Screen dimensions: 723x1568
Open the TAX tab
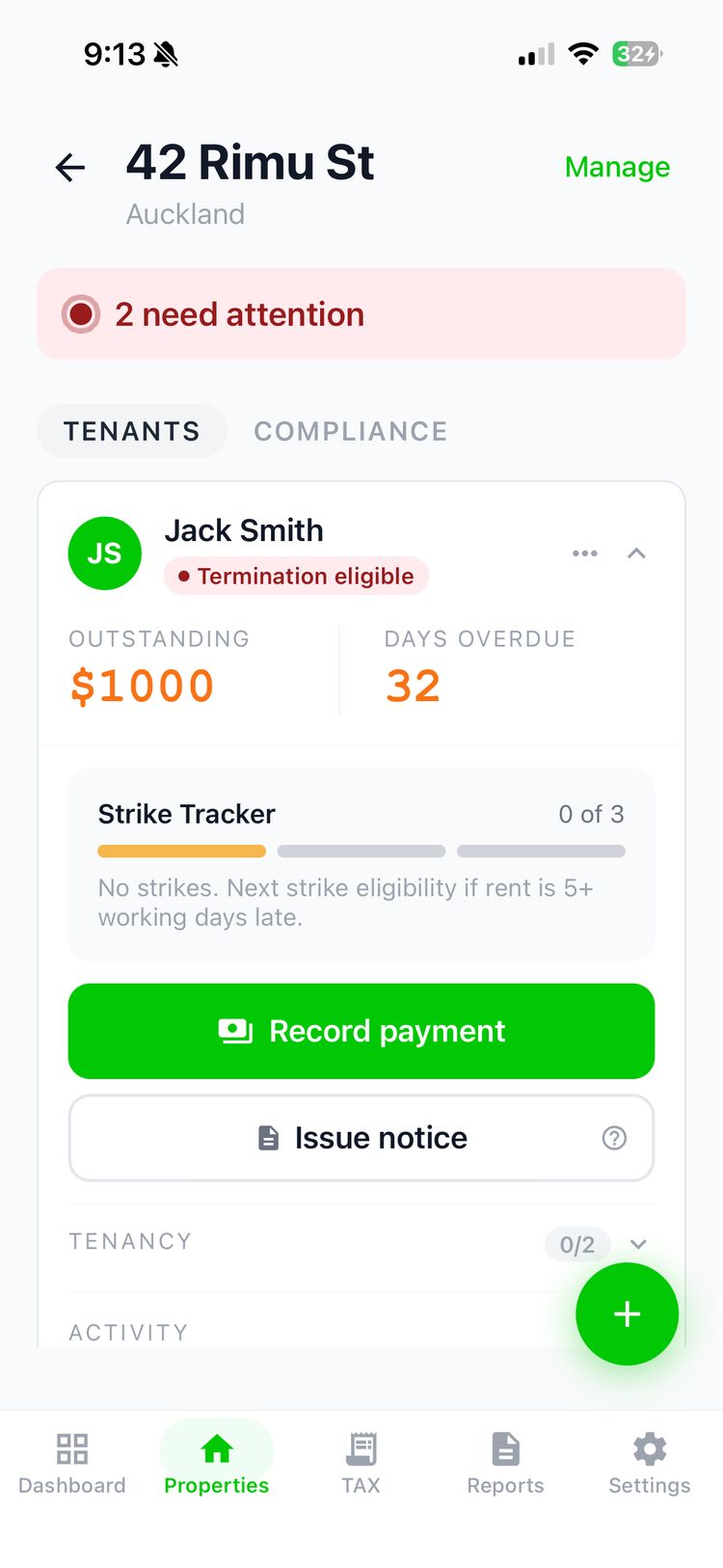tap(361, 1464)
